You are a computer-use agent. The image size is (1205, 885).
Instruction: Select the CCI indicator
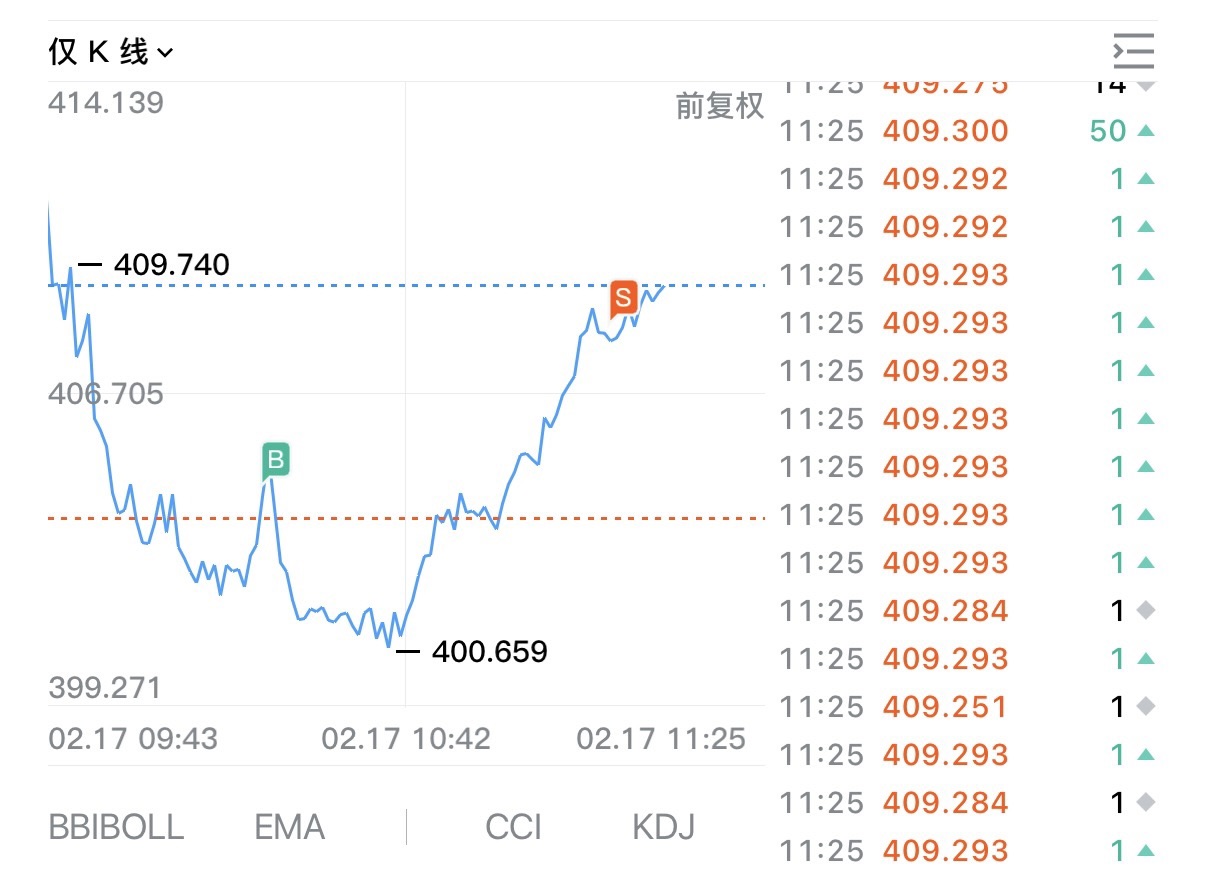click(513, 827)
